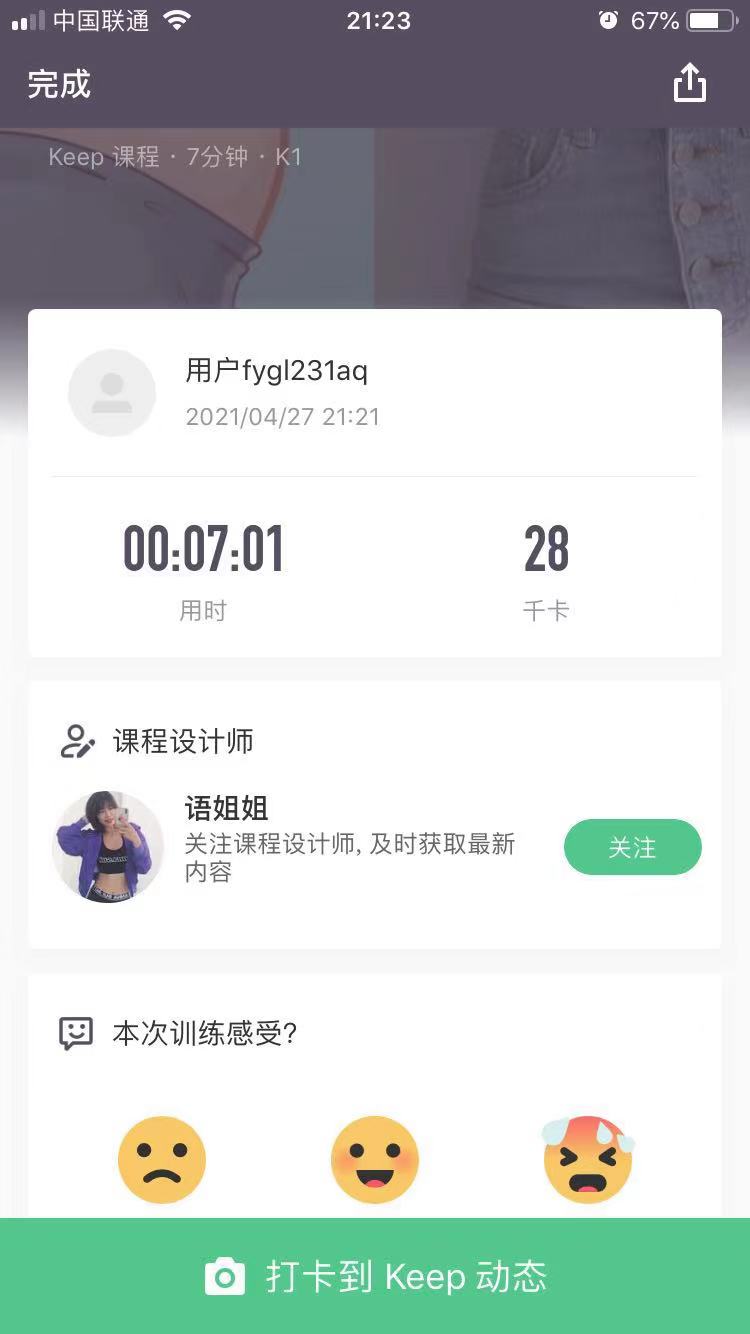Rate the training with the happy face
Screen dimensions: 750x1334
point(375,1160)
